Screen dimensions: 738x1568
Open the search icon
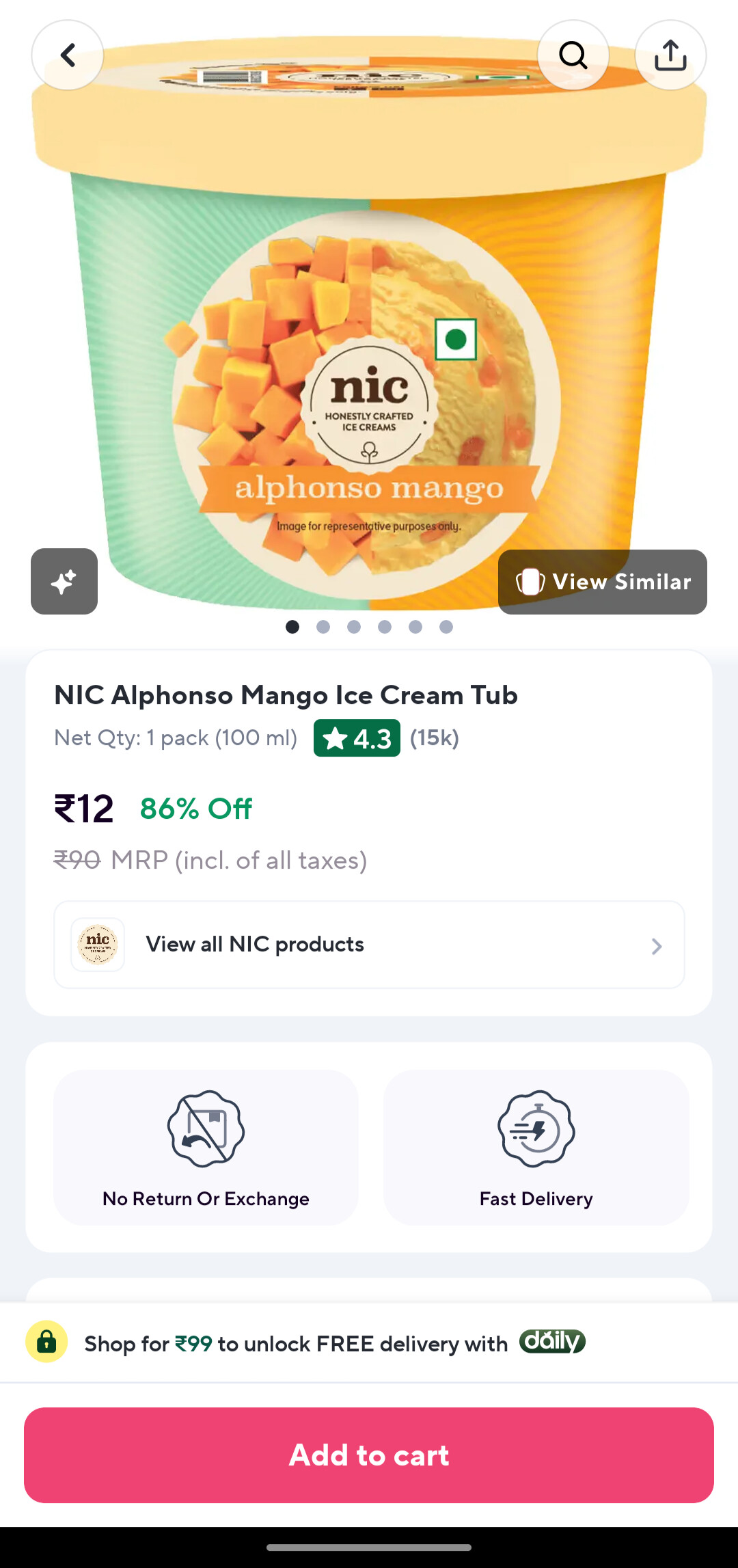(x=573, y=55)
